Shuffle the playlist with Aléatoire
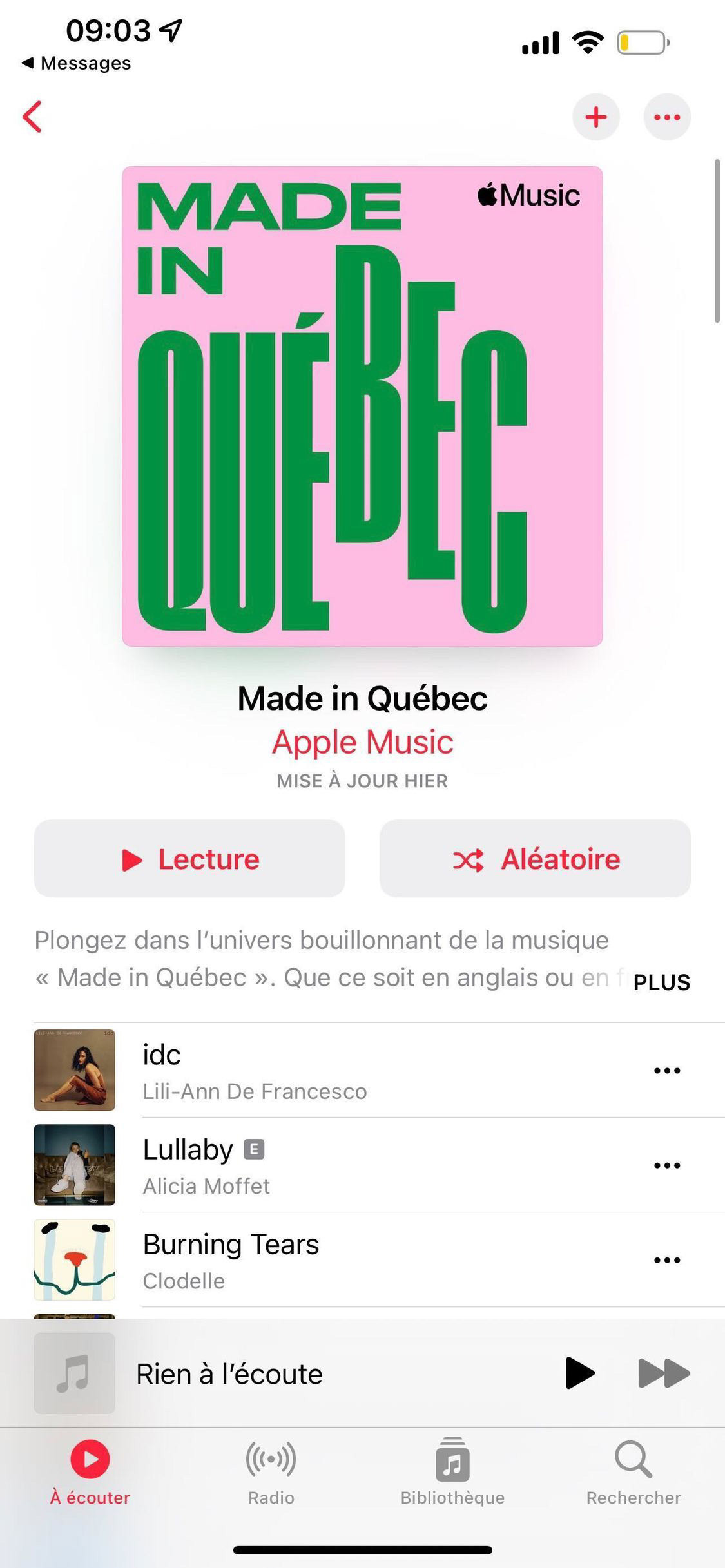Viewport: 725px width, 1568px height. 535,859
